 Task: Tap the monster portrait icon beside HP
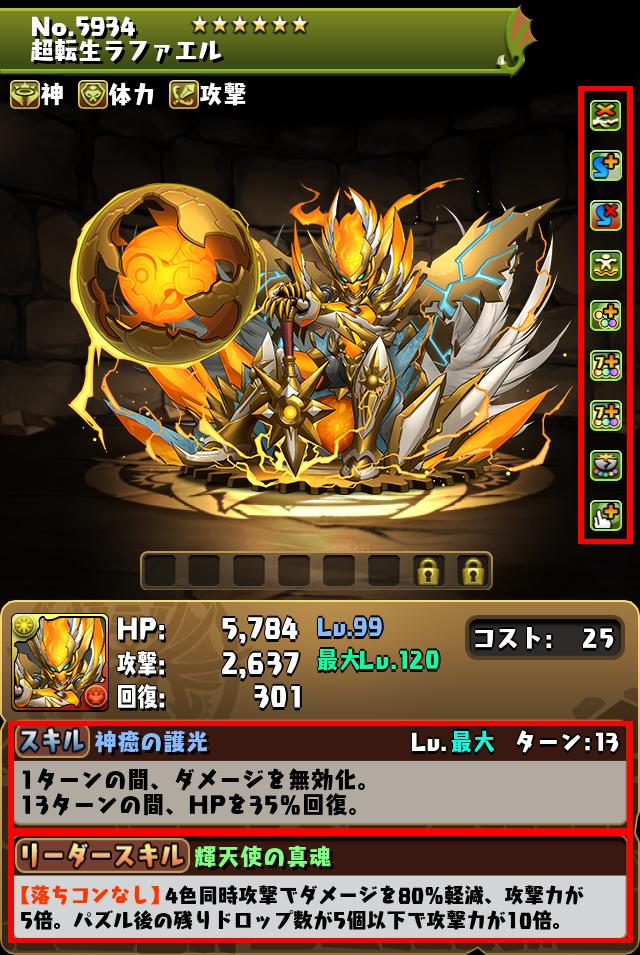(x=60, y=662)
